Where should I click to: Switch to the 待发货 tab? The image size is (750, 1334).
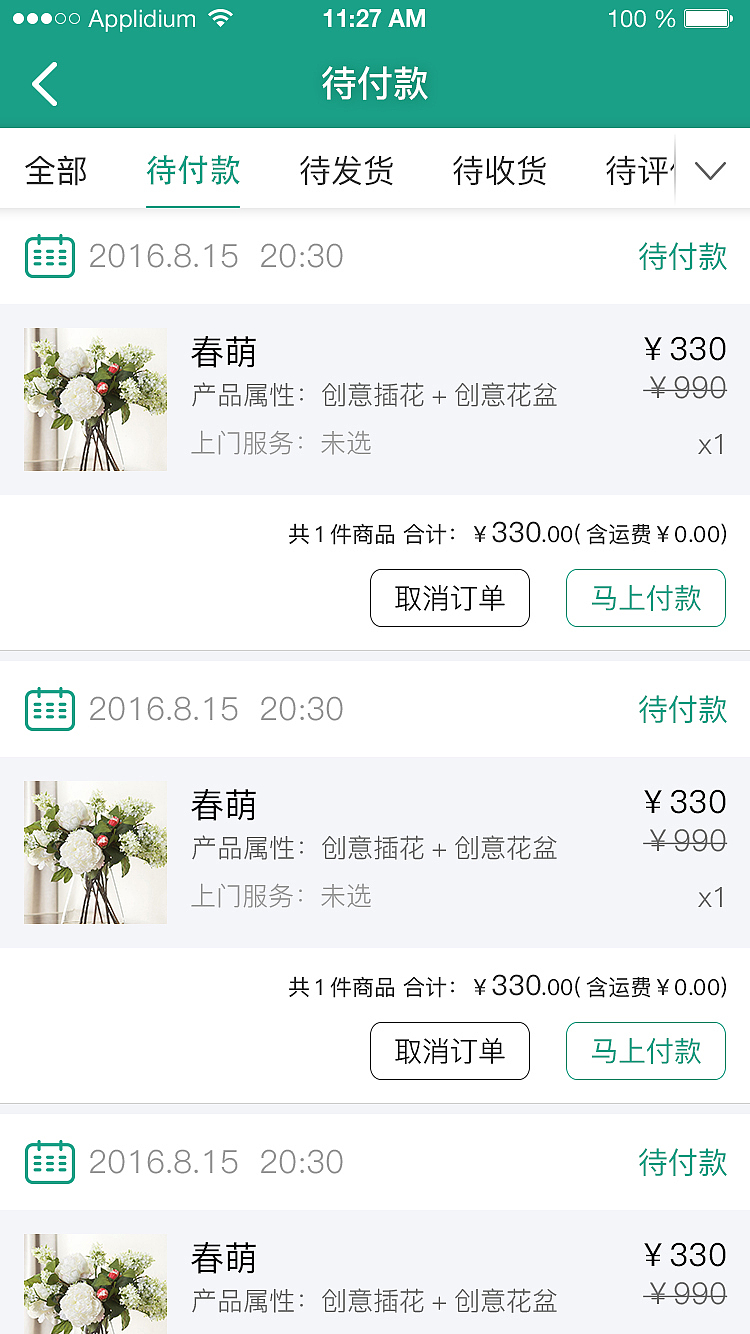(345, 170)
